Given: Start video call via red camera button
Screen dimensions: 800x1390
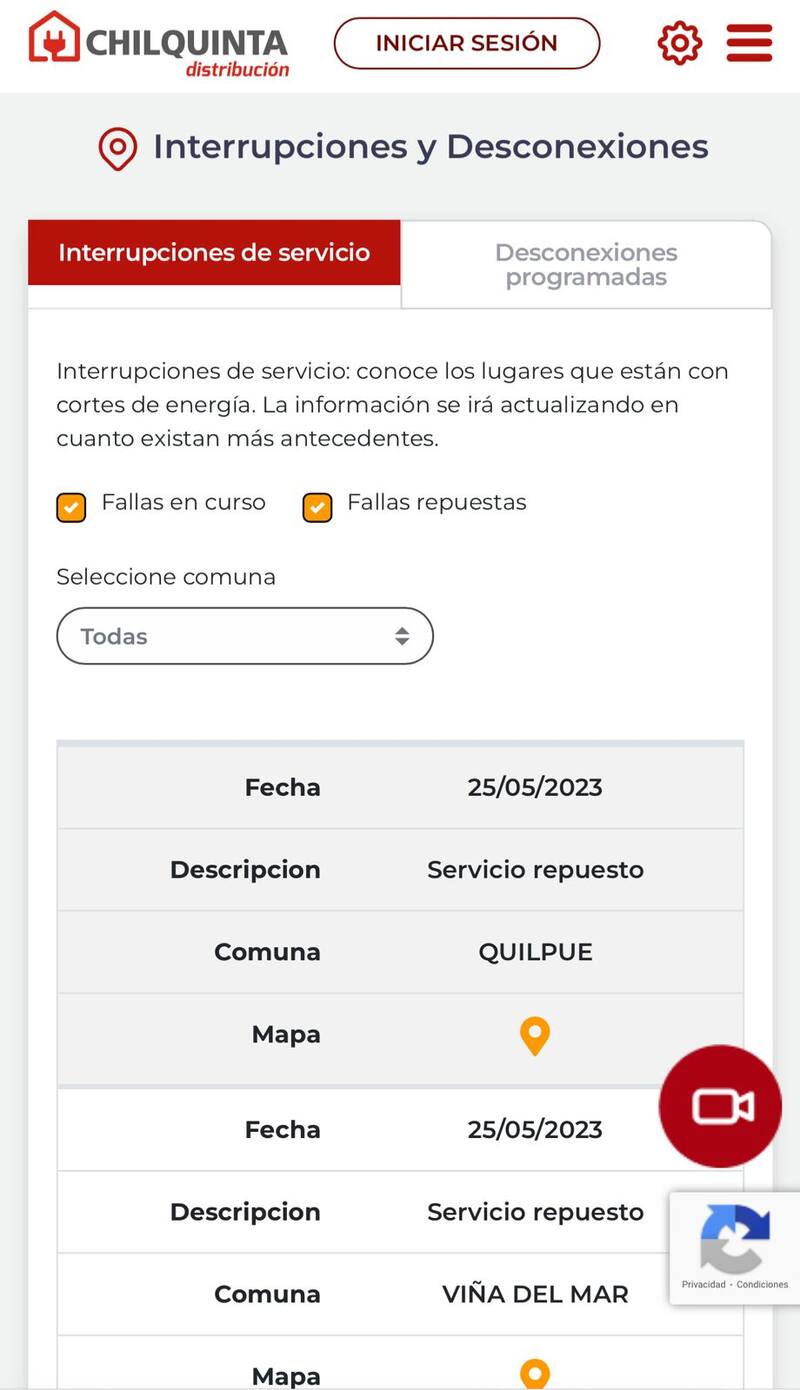Looking at the screenshot, I should (720, 1106).
